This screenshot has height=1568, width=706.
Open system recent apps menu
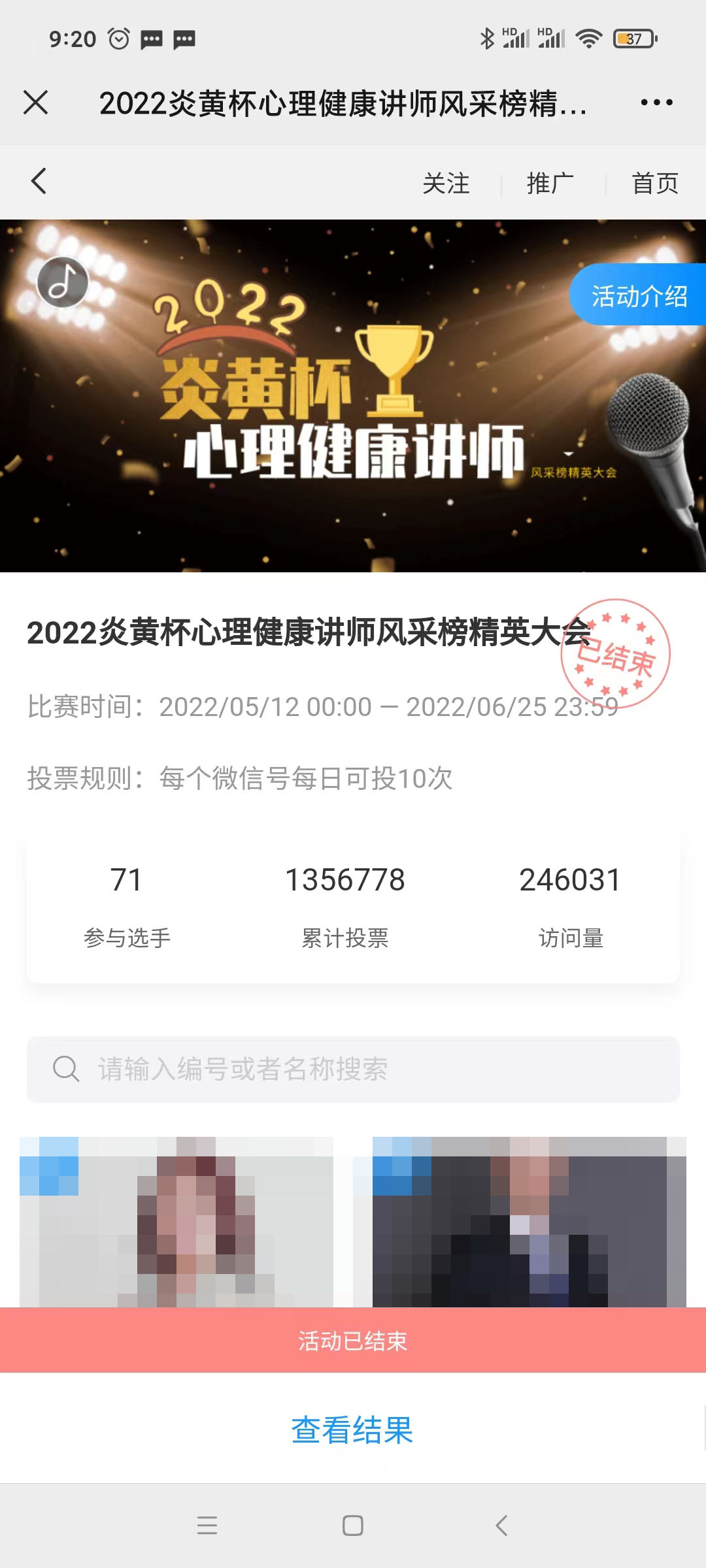tap(207, 1526)
